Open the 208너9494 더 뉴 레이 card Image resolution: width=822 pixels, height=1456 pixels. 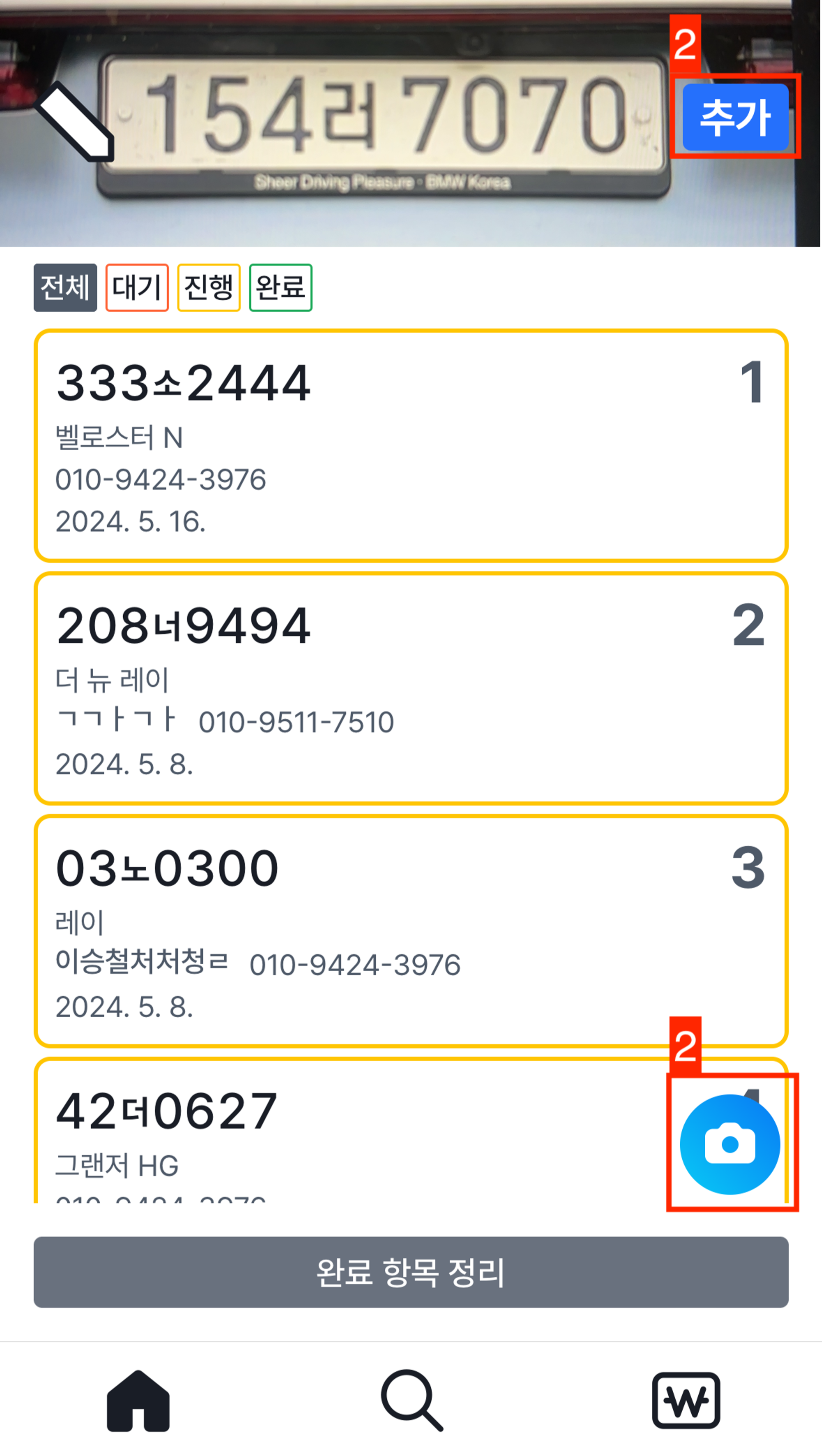coord(411,688)
